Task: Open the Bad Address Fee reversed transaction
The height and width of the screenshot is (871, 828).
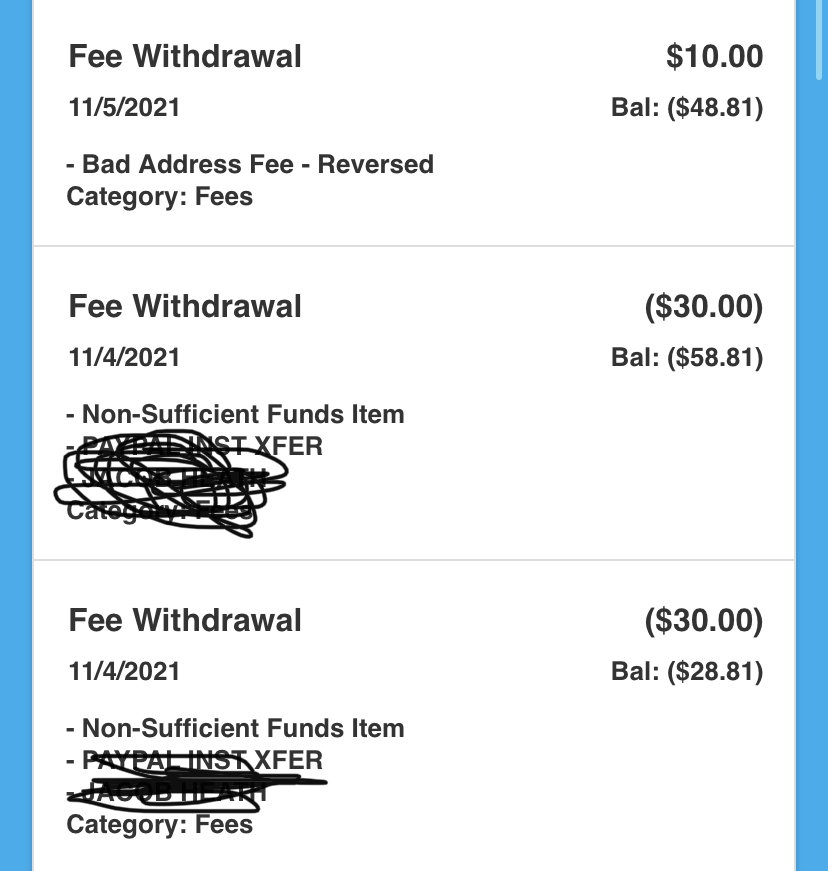Action: [414, 126]
